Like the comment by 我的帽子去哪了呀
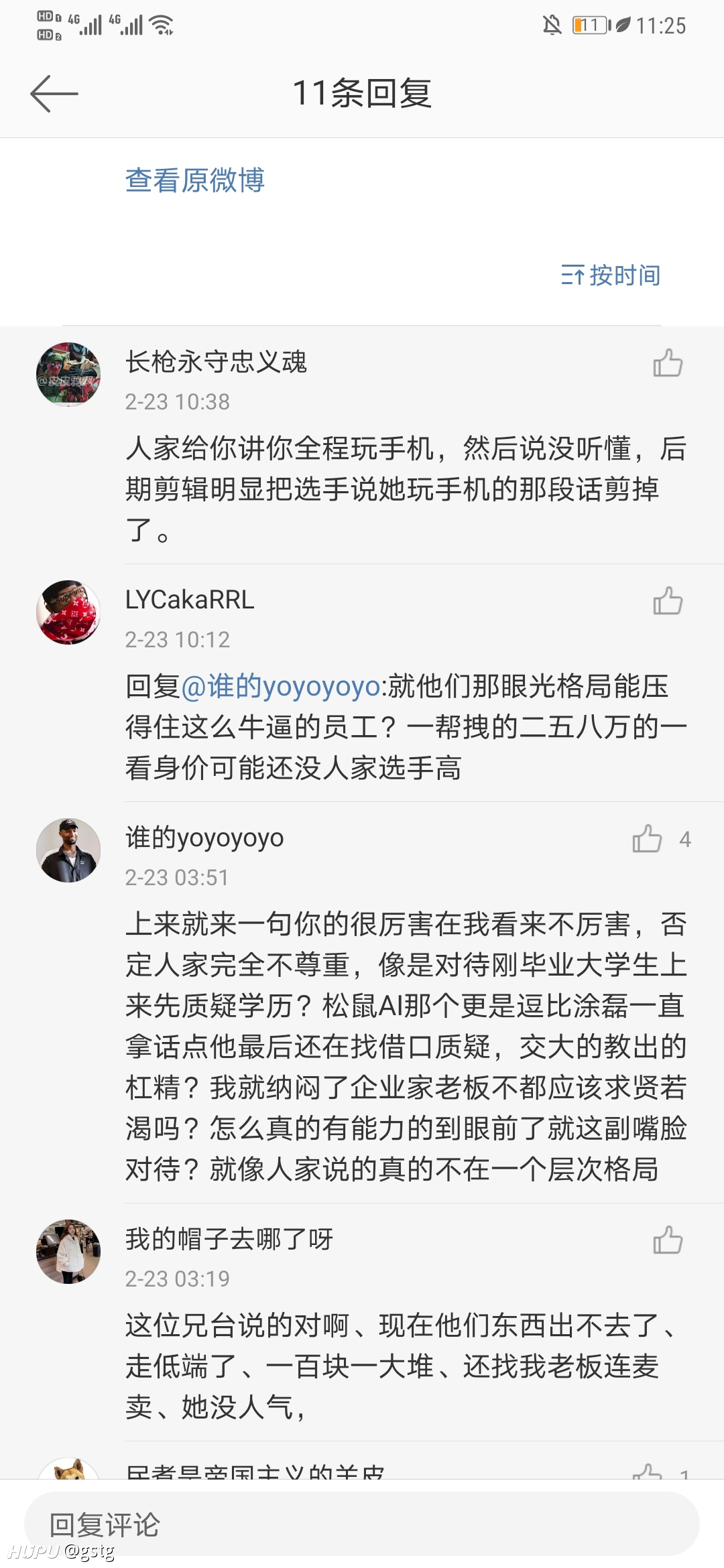Screen dimensions: 724x1568 pos(668,1240)
